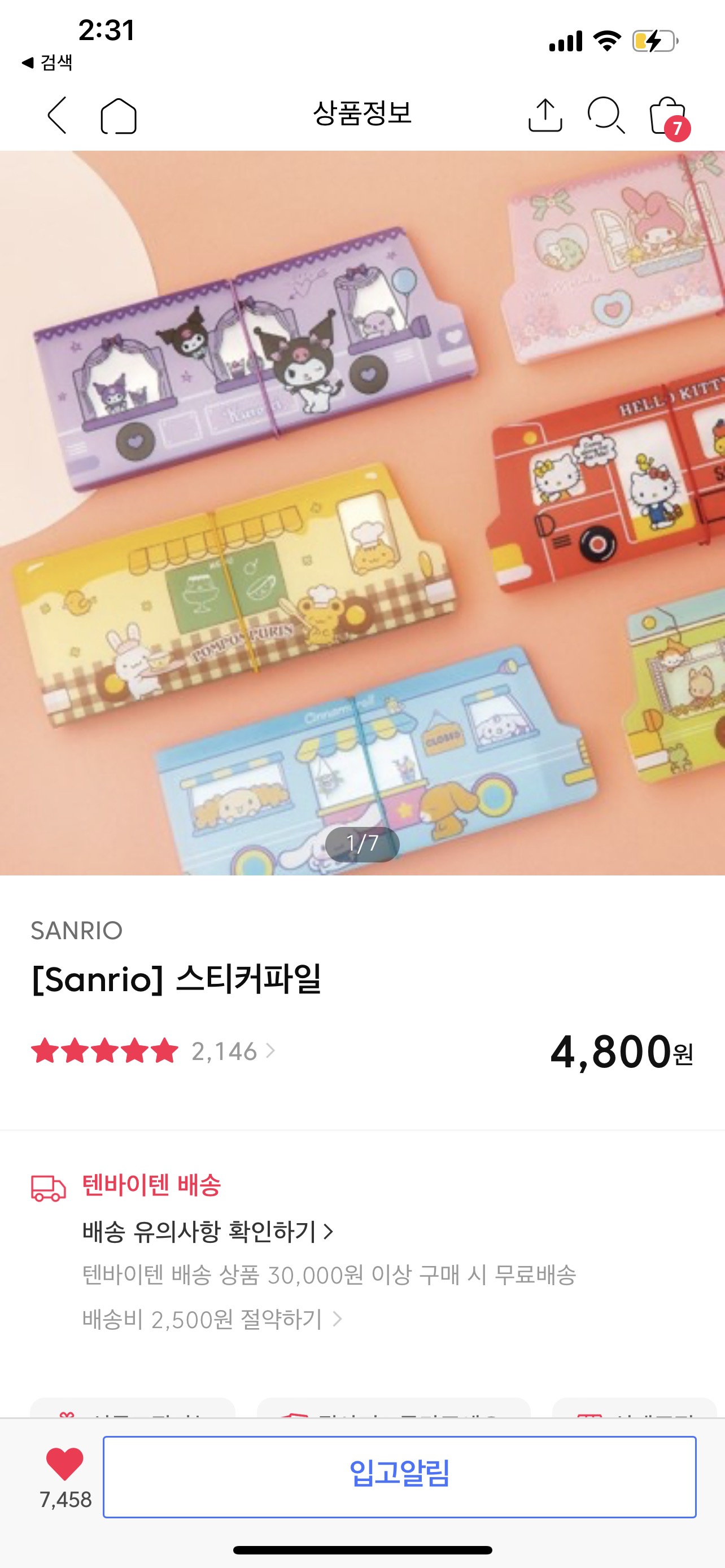Open the search magnifier
725x1568 pixels.
pyautogui.click(x=606, y=115)
